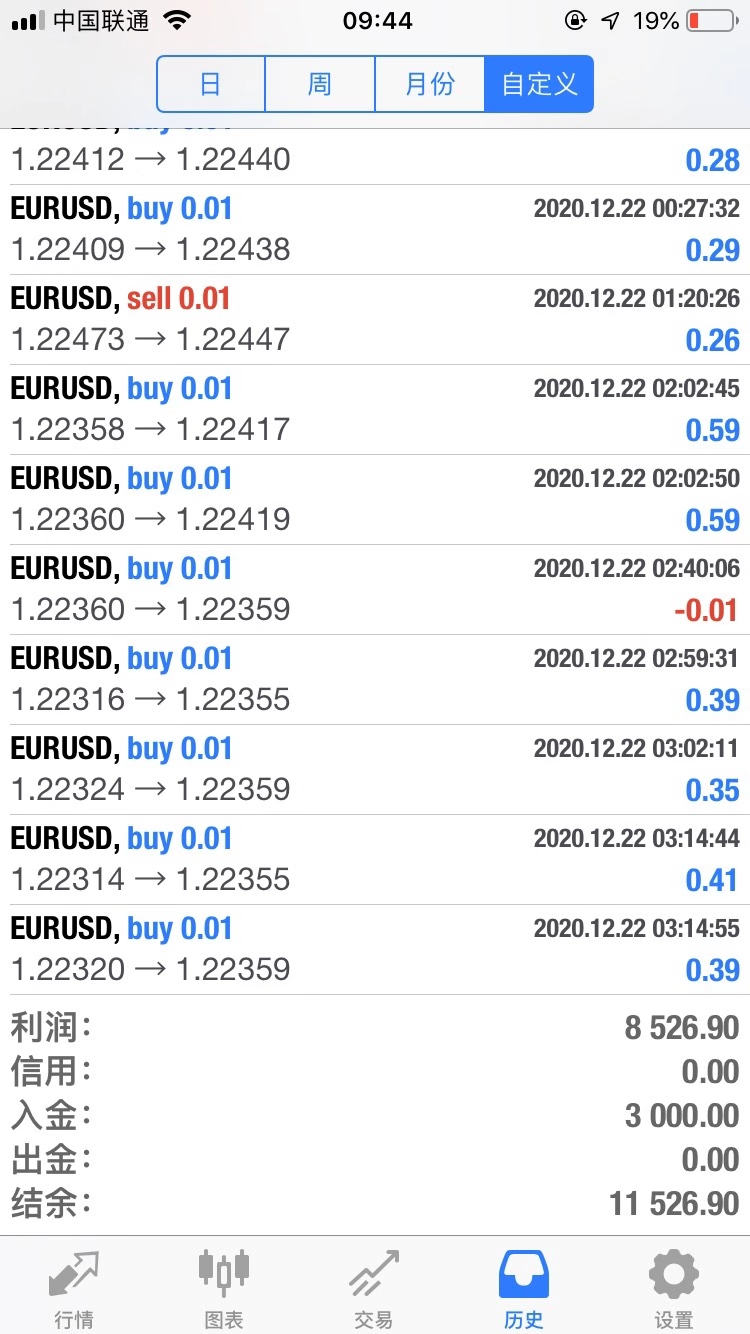750x1334 pixels.
Task: Tap the 0.41 profit trade at 03:14:44
Action: pyautogui.click(x=375, y=860)
